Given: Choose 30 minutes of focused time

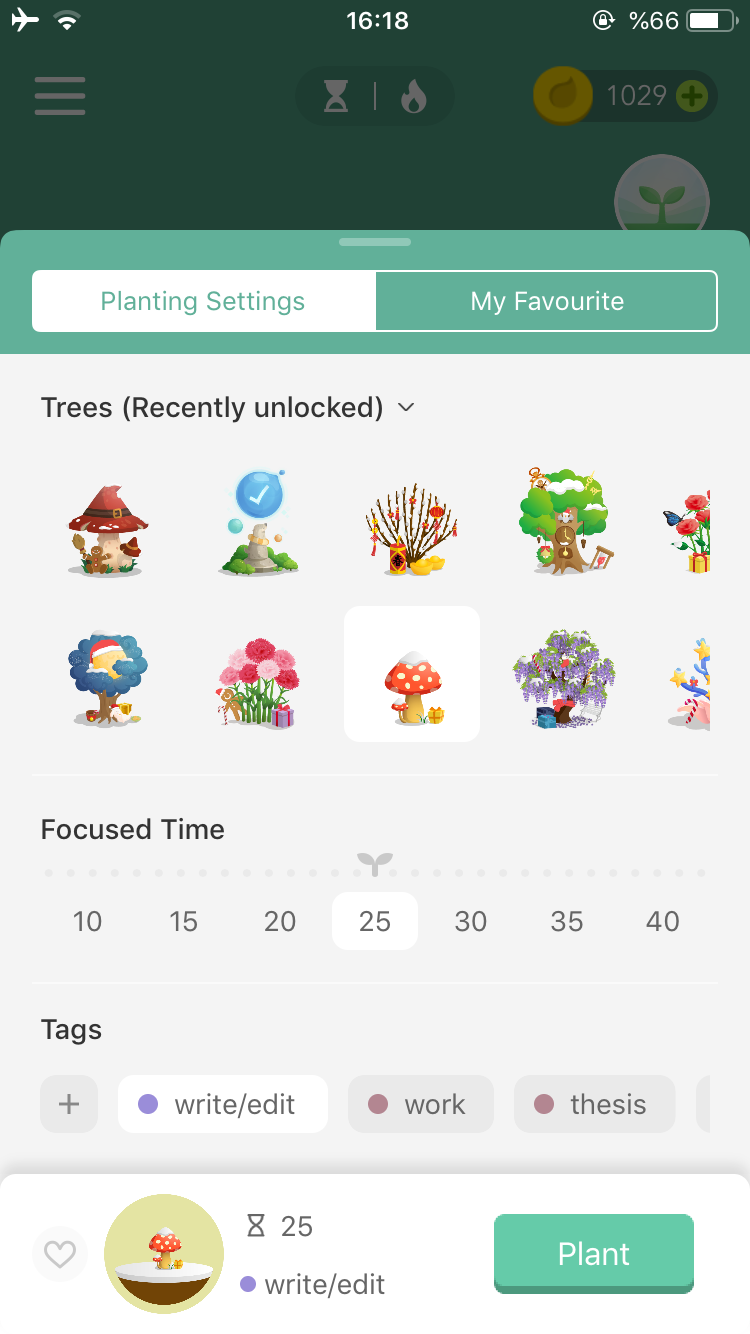Looking at the screenshot, I should 471,921.
